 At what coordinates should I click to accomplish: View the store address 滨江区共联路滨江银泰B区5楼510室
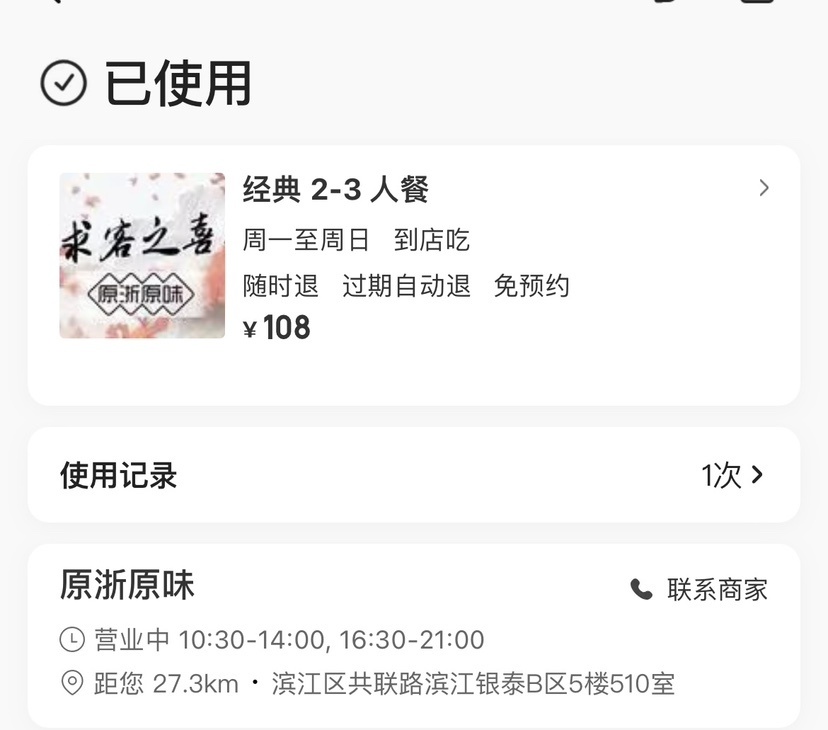point(472,684)
